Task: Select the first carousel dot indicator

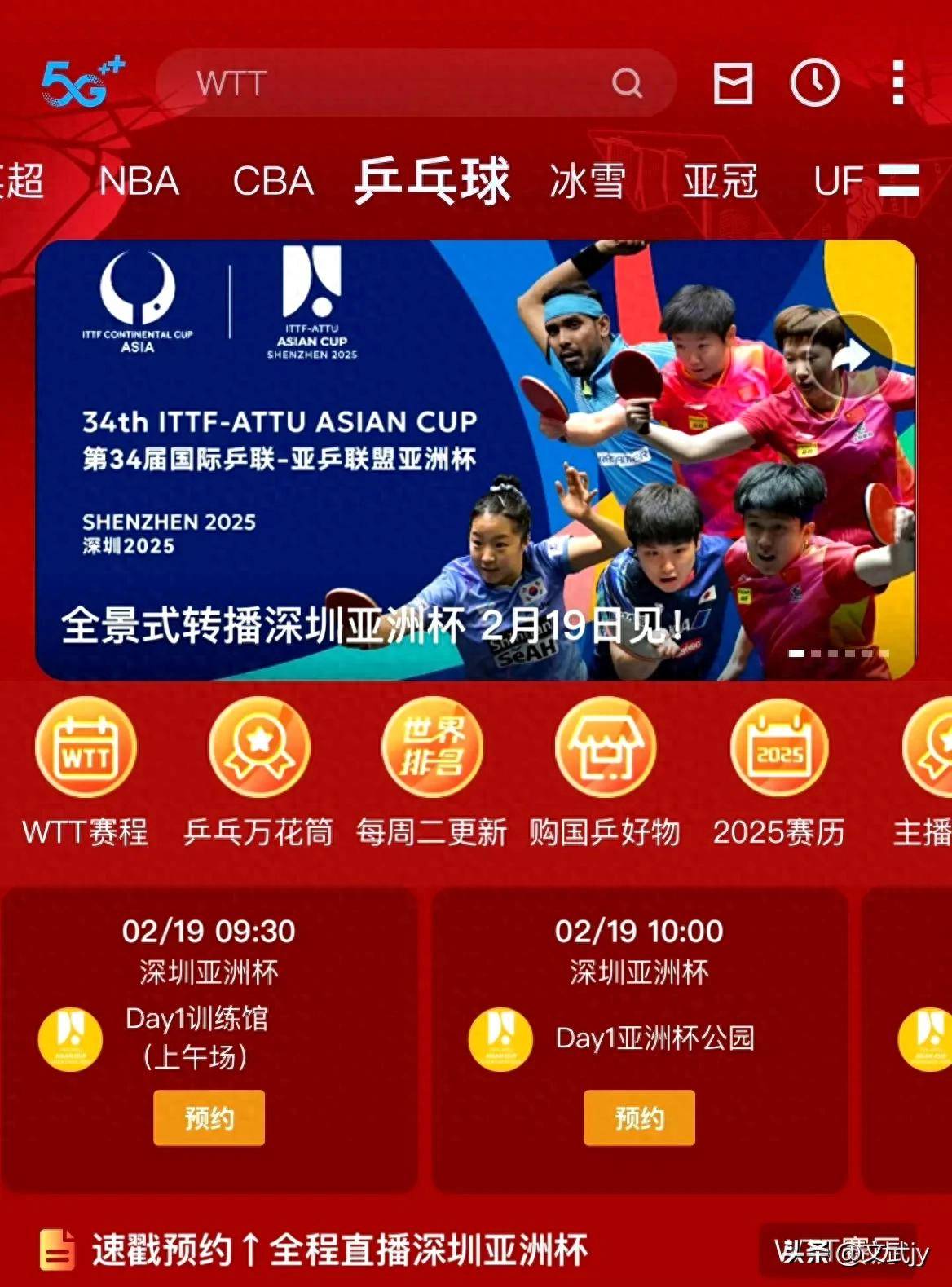Action: 798,653
